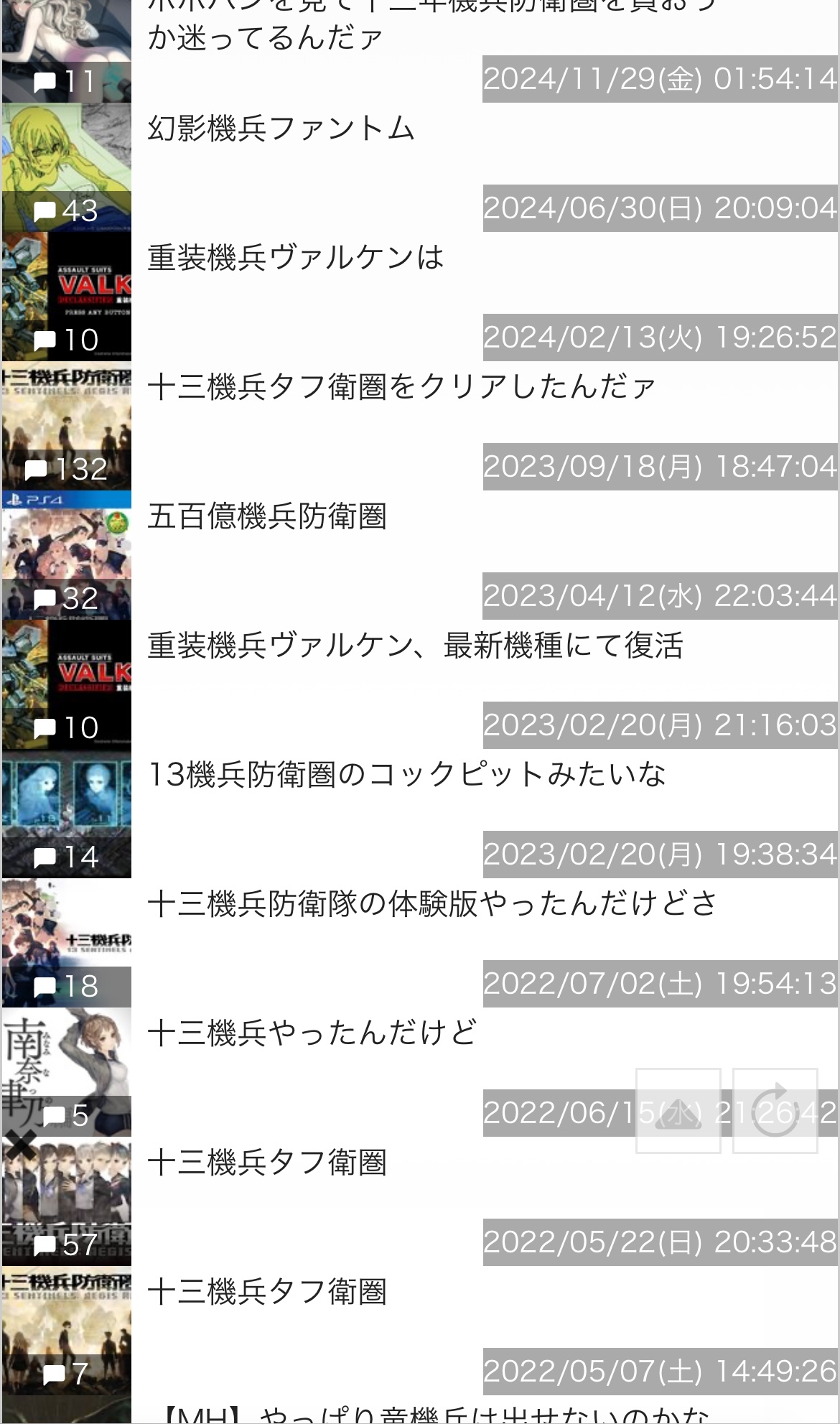Viewport: 840px width, 1424px height.
Task: Dismiss using the black X icon
Action: (x=21, y=1145)
